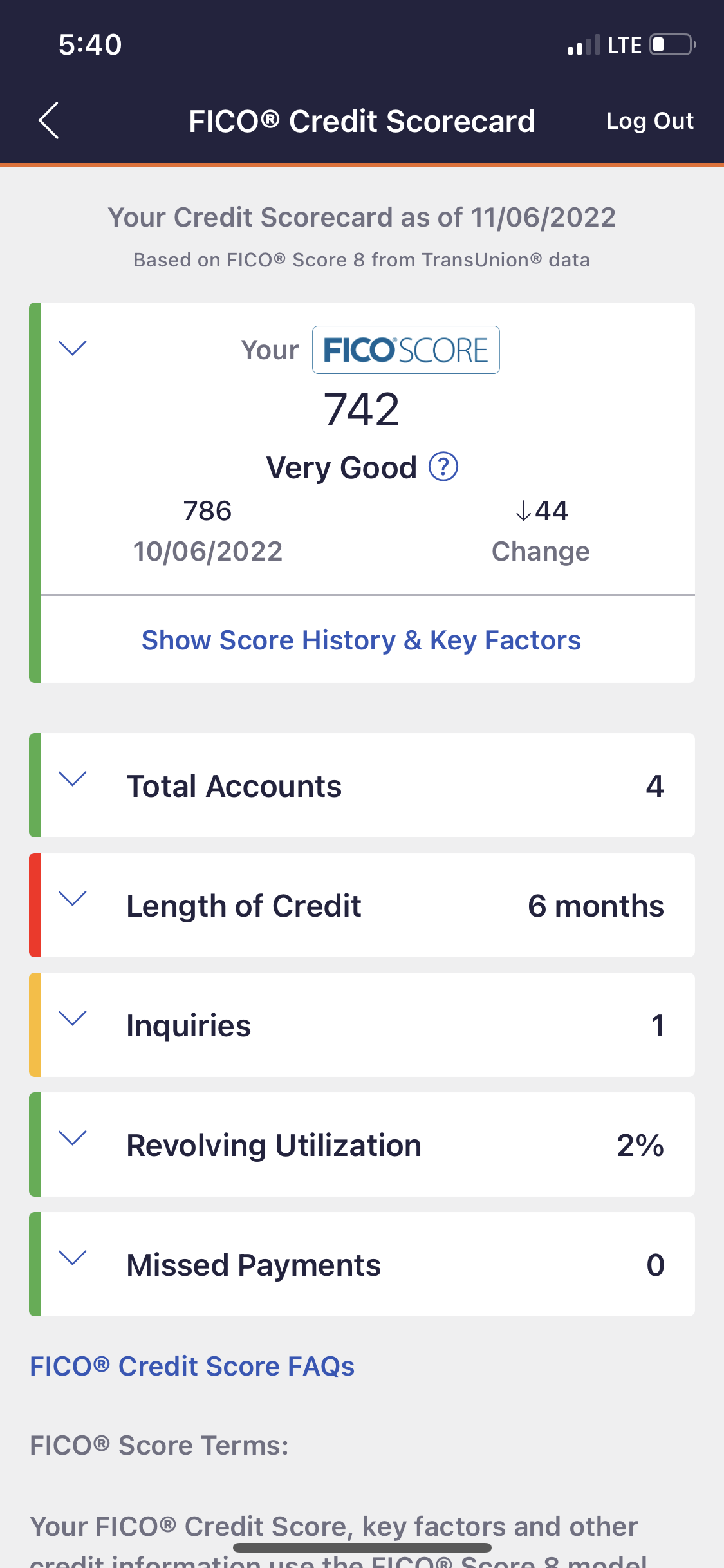
Task: Tap the back arrow in the navigation bar
Action: 48,120
